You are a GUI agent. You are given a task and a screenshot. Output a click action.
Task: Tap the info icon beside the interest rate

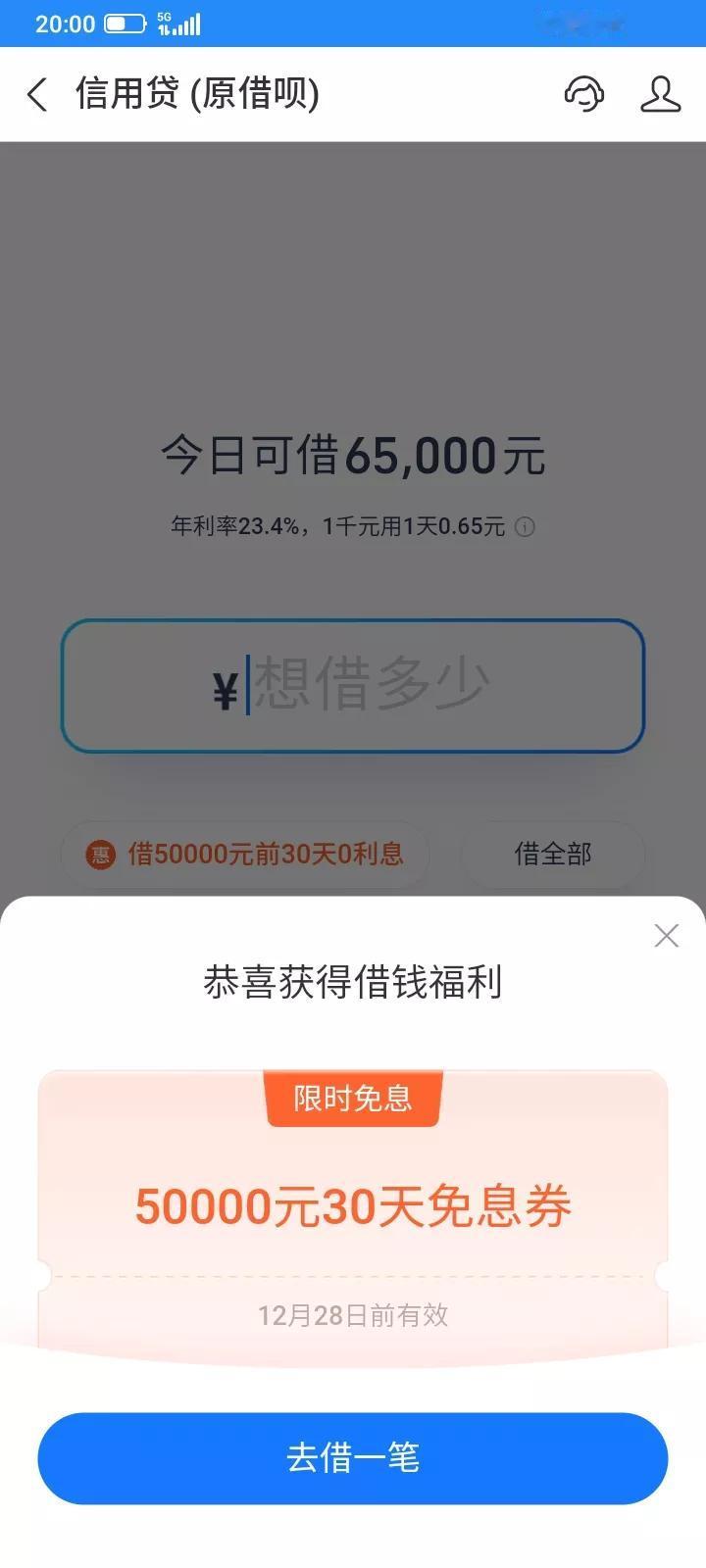tap(525, 526)
